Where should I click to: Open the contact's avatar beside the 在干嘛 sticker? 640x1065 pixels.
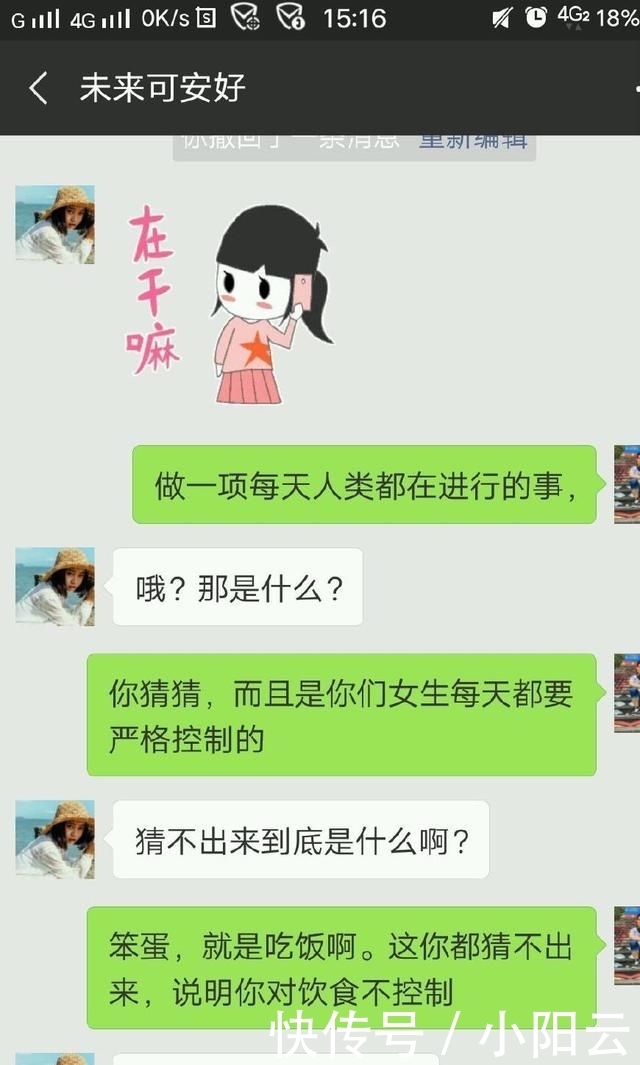tap(55, 224)
